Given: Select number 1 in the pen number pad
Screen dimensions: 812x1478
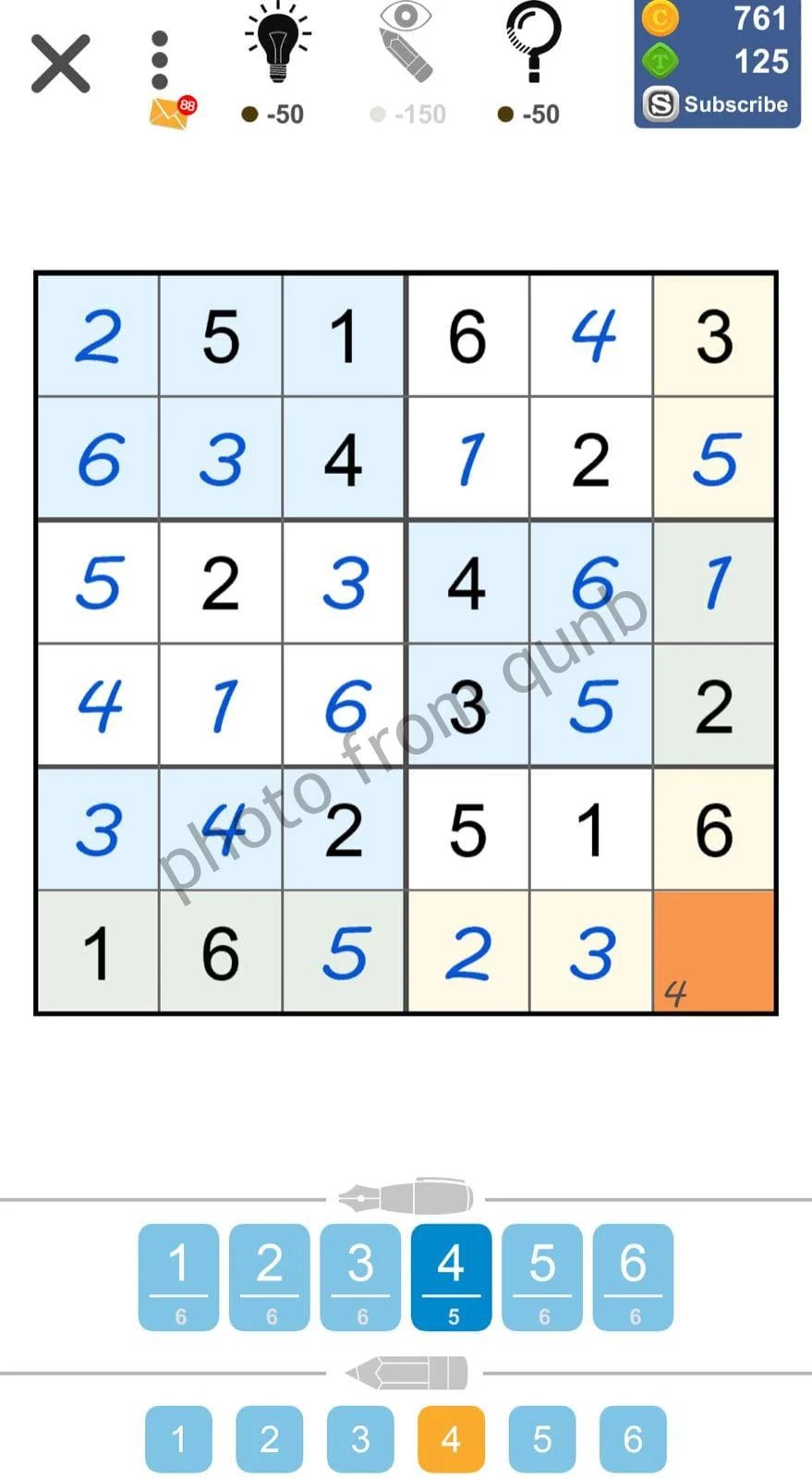Looking at the screenshot, I should pyautogui.click(x=178, y=1276).
